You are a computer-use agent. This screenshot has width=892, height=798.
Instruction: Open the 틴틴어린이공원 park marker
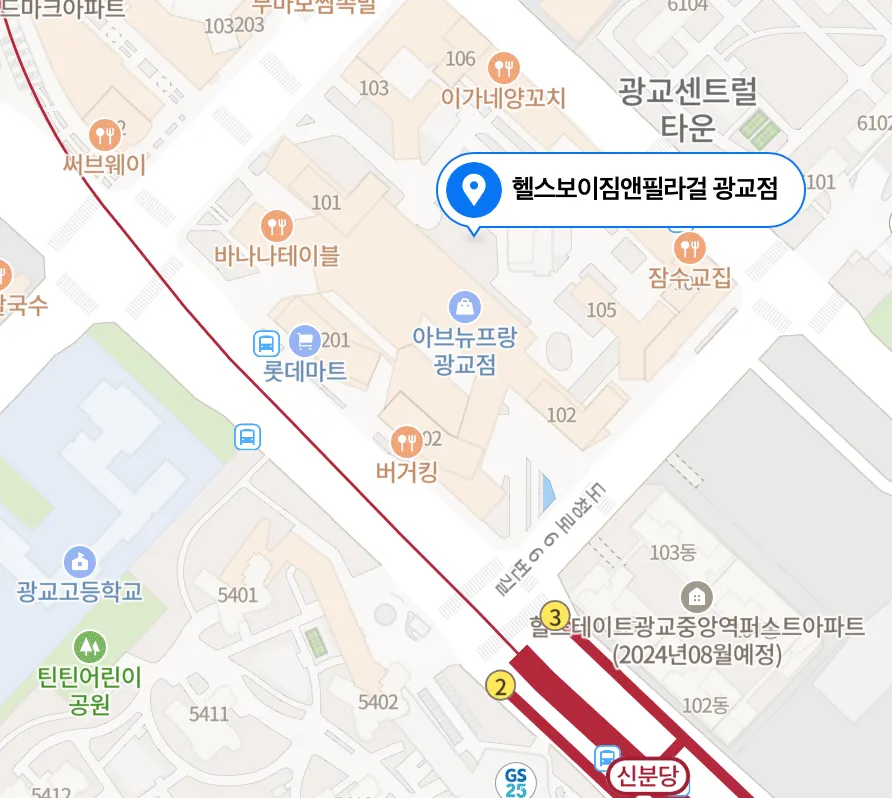point(90,647)
